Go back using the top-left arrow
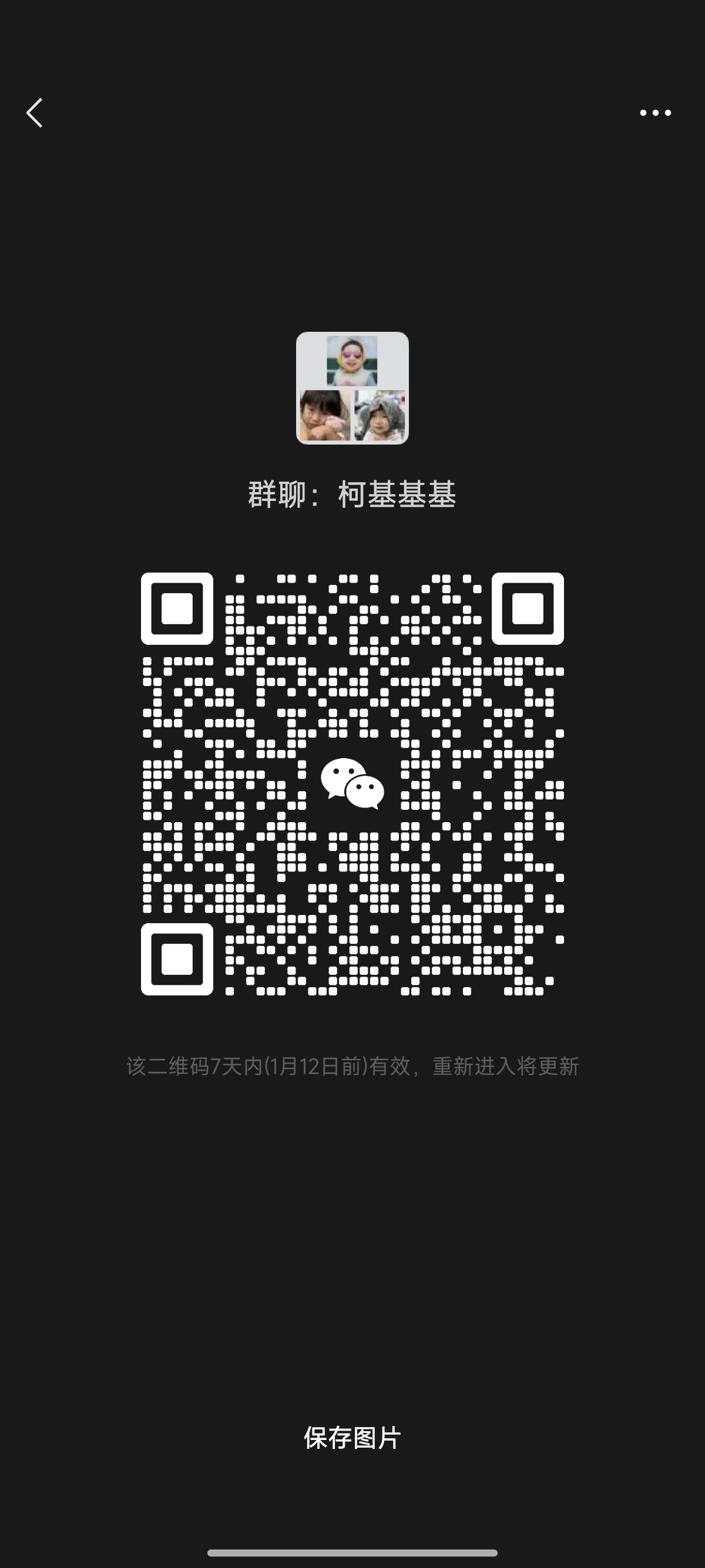 (35, 113)
